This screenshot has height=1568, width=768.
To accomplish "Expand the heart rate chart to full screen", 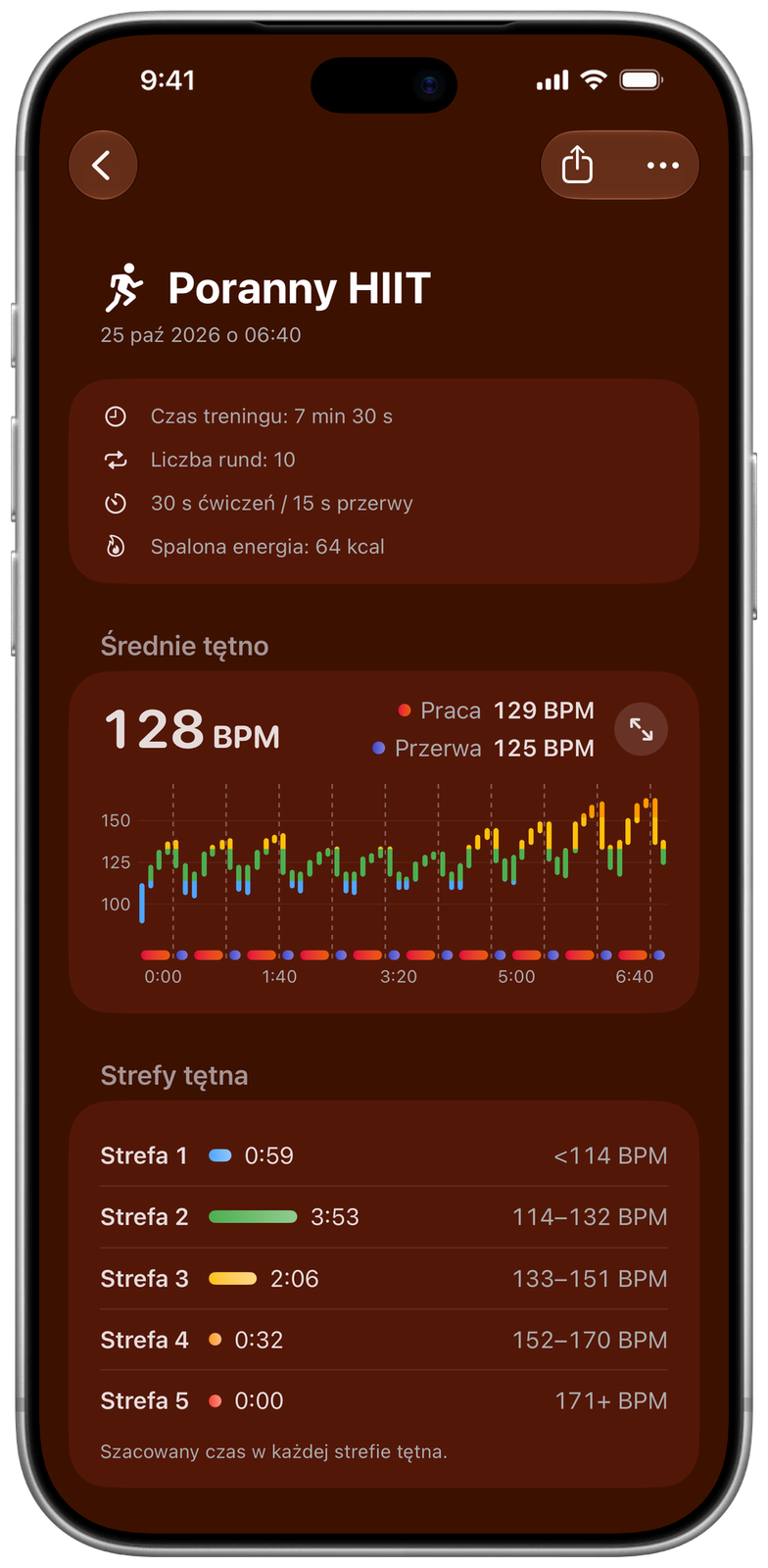I will [641, 729].
